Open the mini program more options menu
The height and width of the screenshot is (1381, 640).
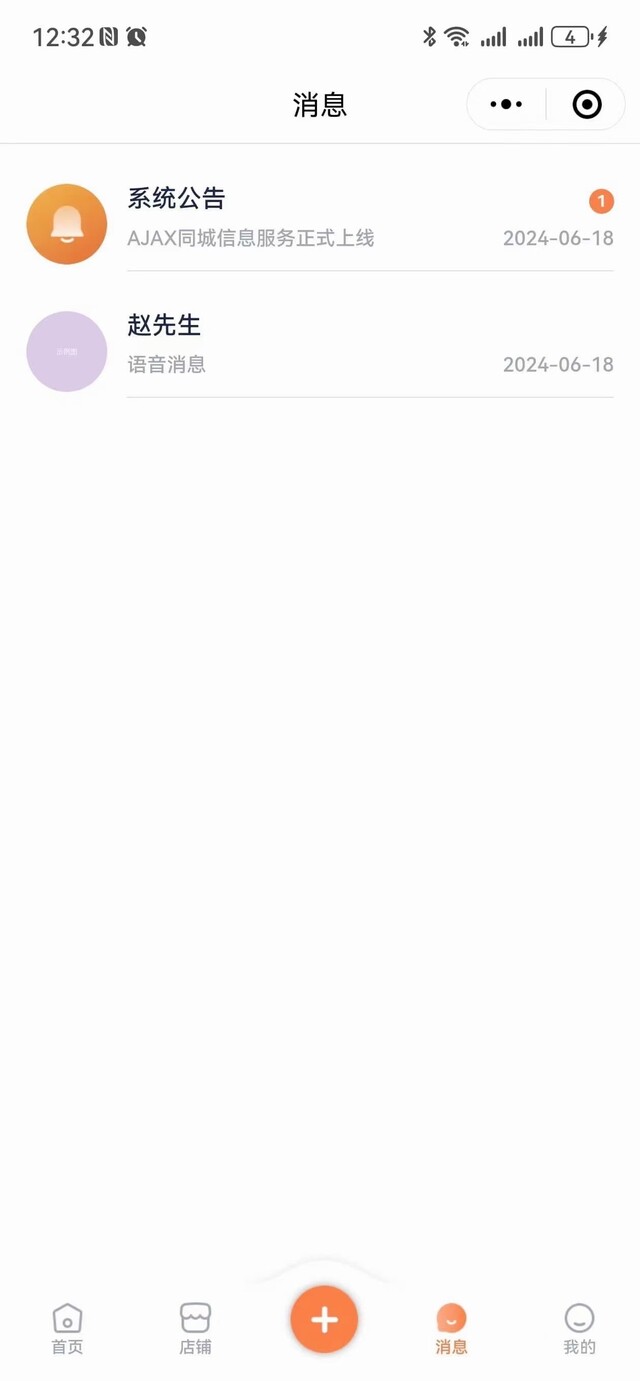pos(507,104)
